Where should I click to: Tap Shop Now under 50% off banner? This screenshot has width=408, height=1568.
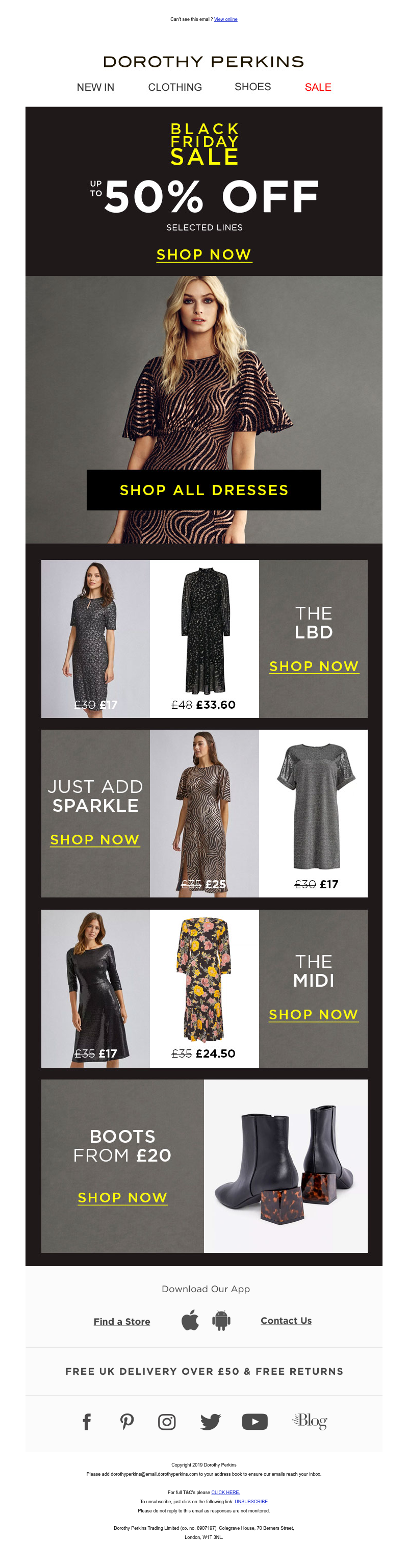pyautogui.click(x=204, y=254)
